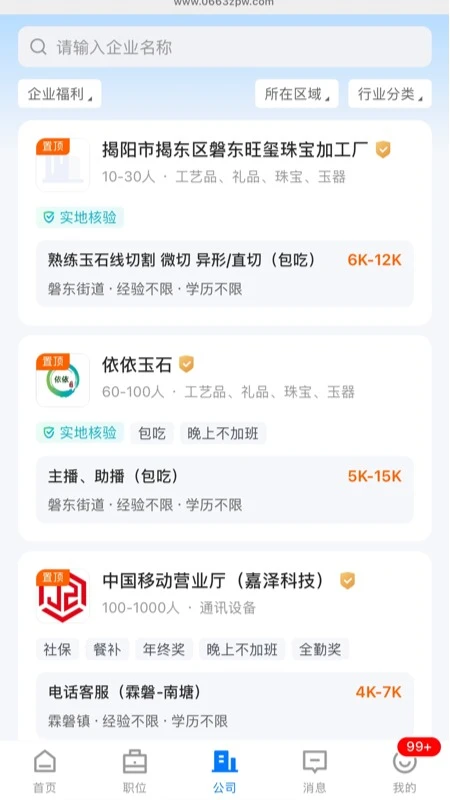Viewport: 450px width, 800px height.
Task: Go to the 首页 tab
Action: [x=45, y=770]
